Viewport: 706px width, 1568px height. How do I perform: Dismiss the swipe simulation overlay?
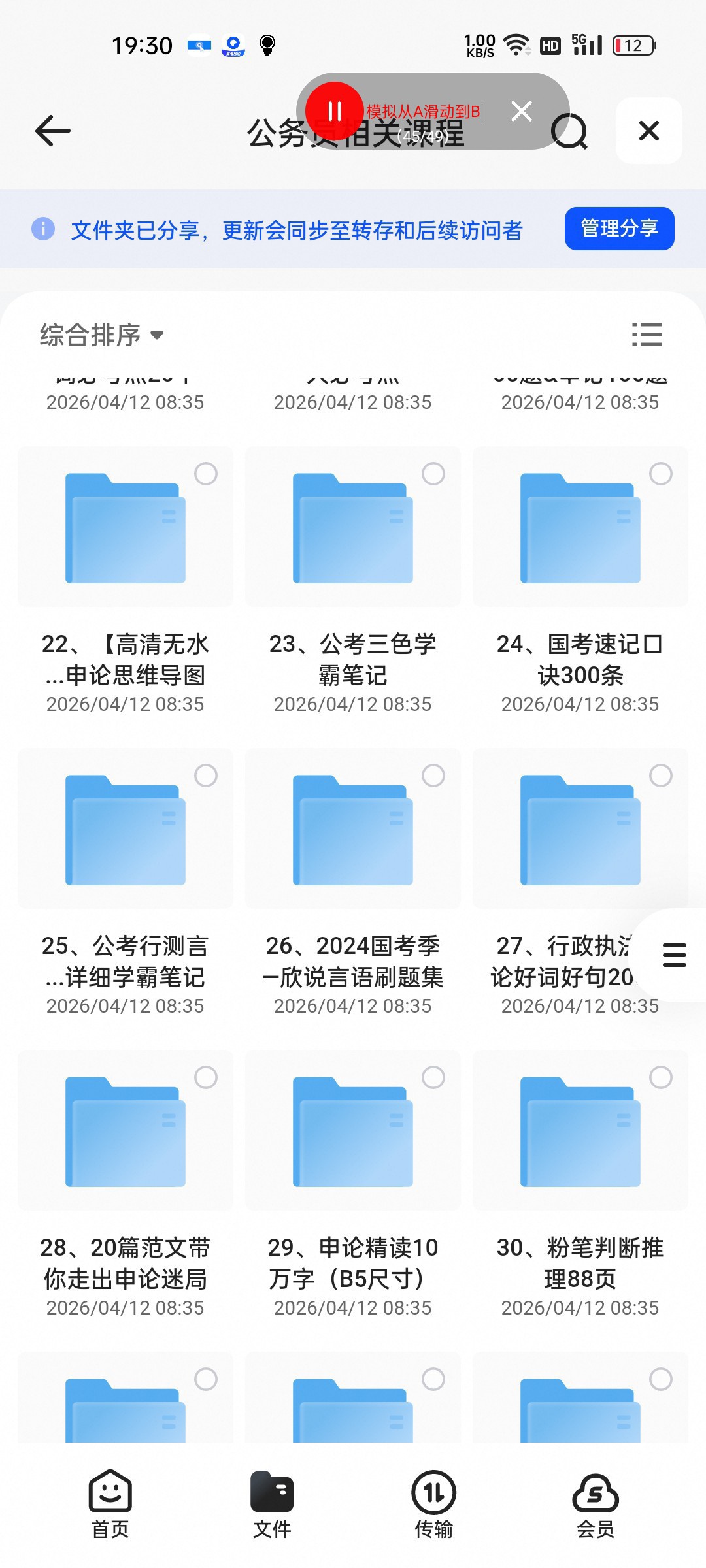522,111
